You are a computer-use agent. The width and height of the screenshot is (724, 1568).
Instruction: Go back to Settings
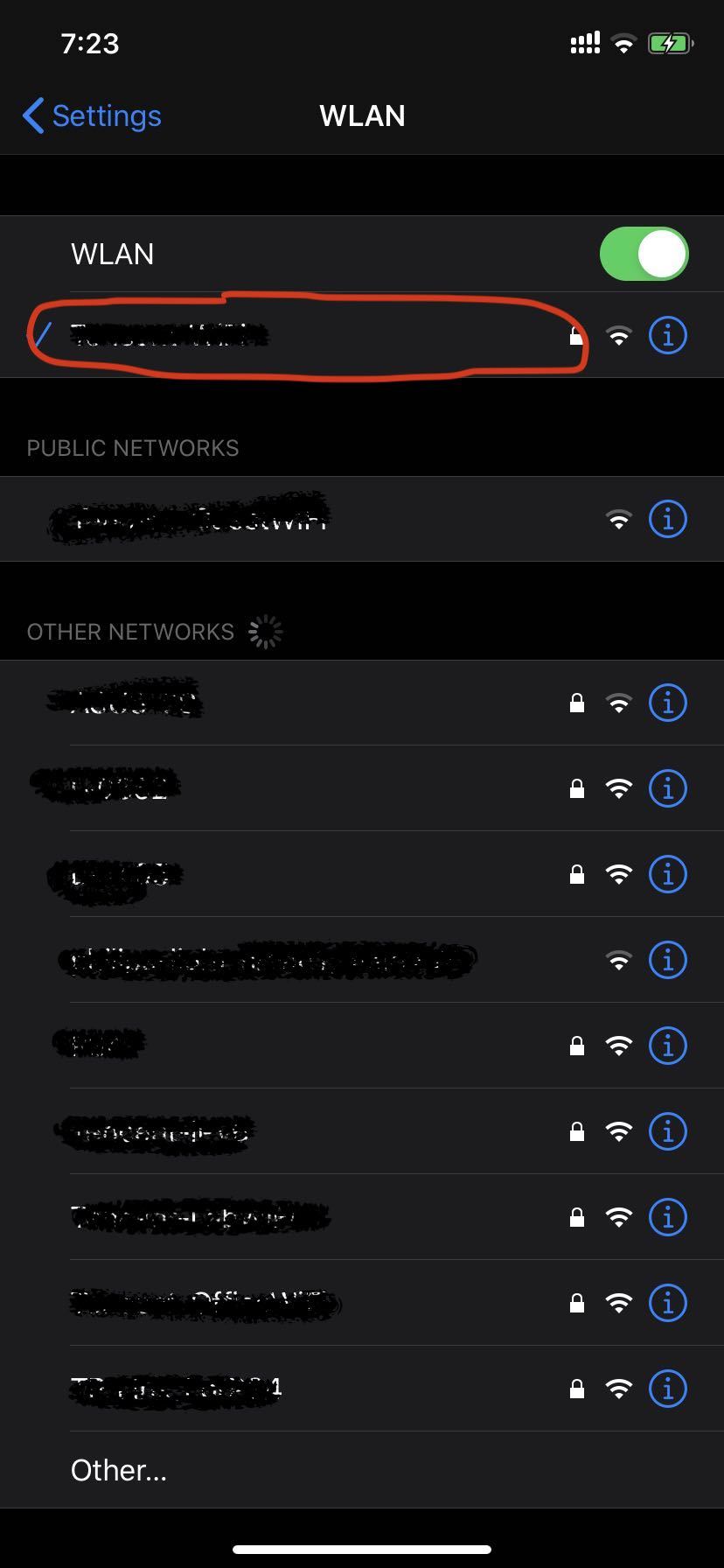[x=93, y=115]
